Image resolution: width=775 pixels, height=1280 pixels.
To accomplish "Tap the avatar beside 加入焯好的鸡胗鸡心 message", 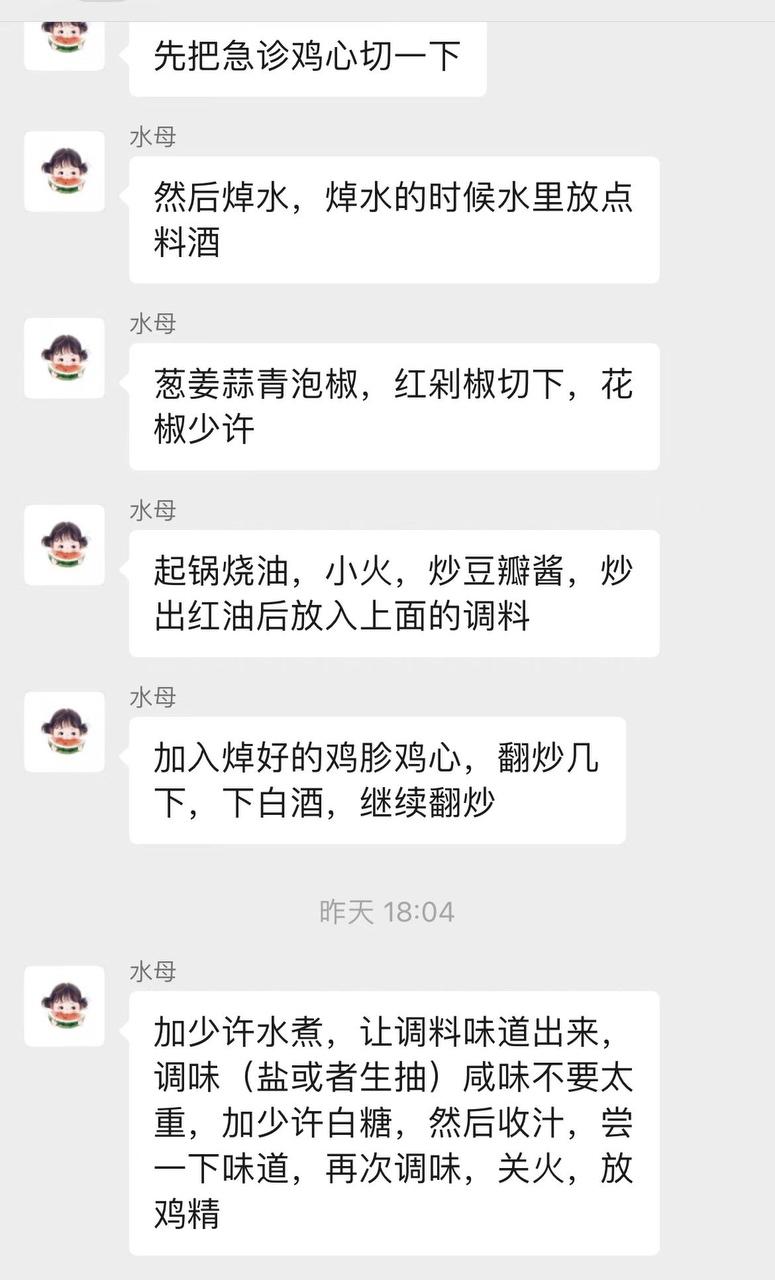I will pos(64,732).
